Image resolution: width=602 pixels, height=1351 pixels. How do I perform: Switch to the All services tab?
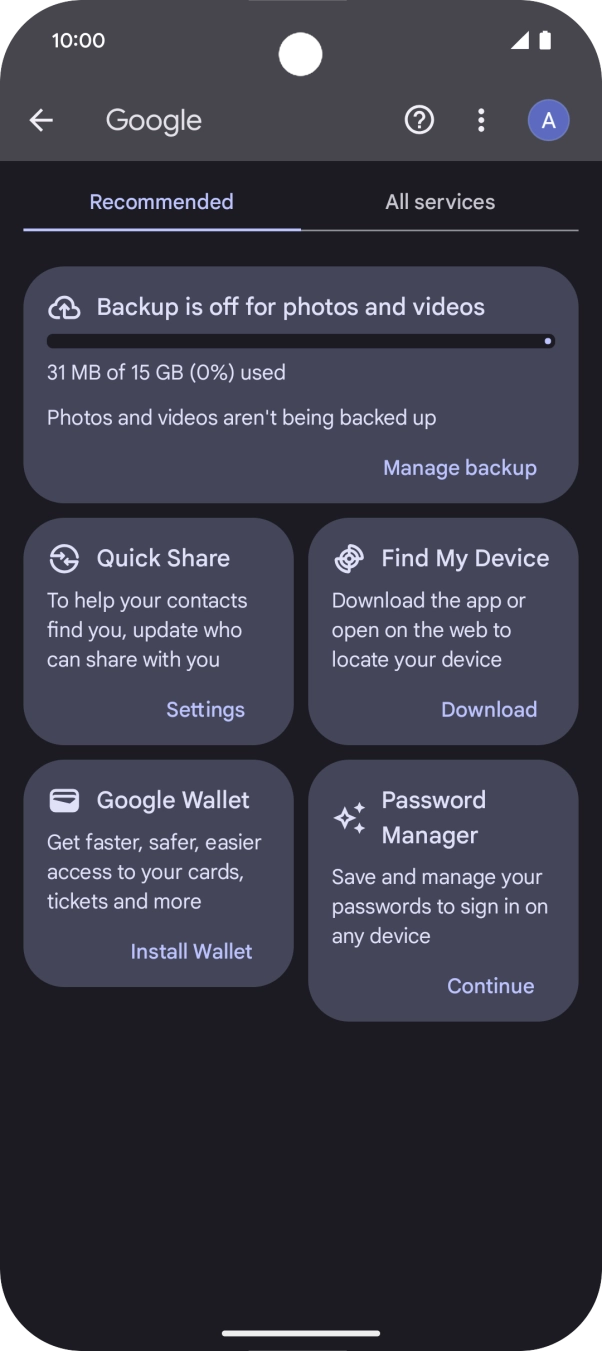(x=440, y=202)
